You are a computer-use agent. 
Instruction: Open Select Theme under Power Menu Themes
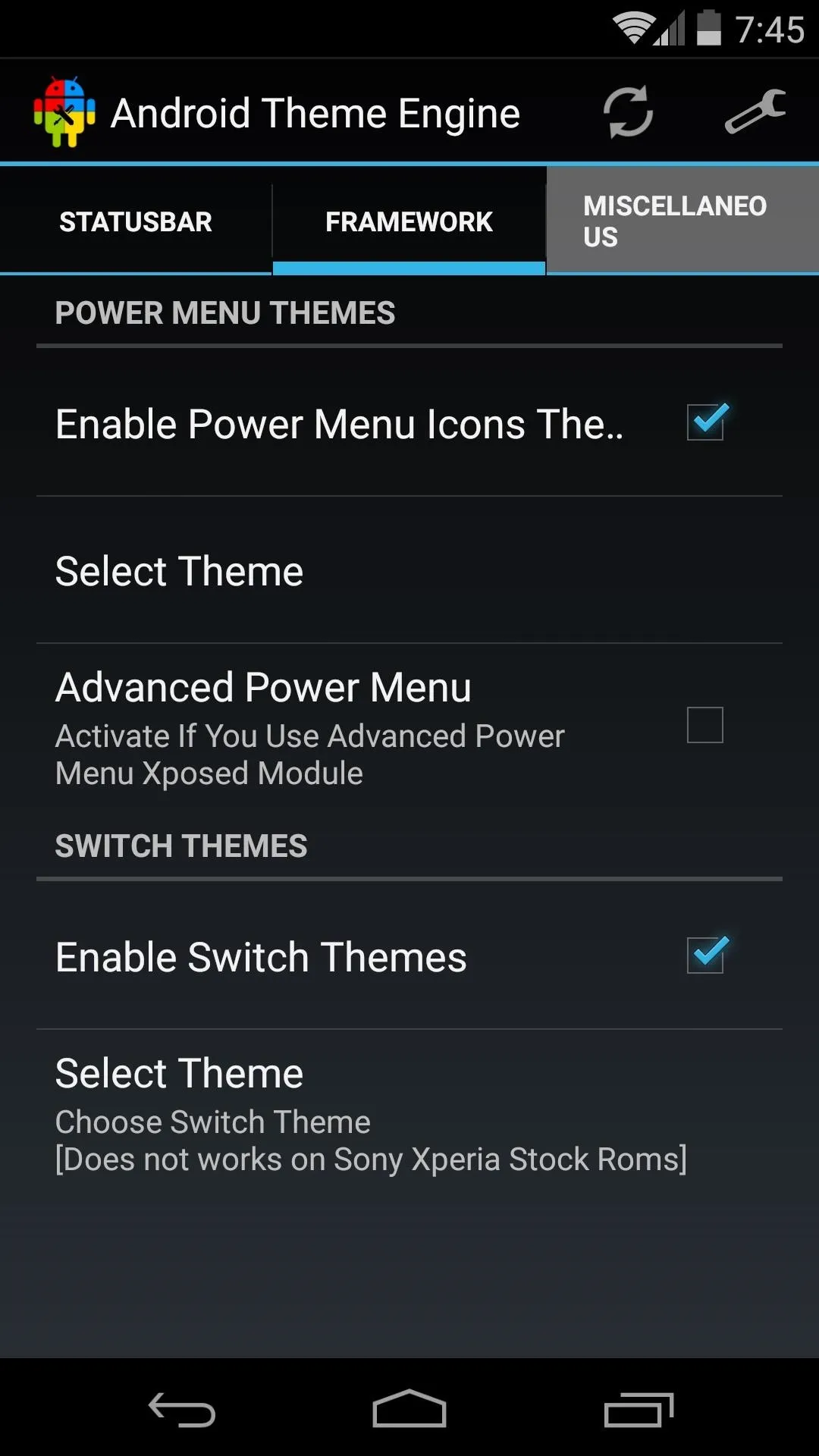click(x=409, y=570)
